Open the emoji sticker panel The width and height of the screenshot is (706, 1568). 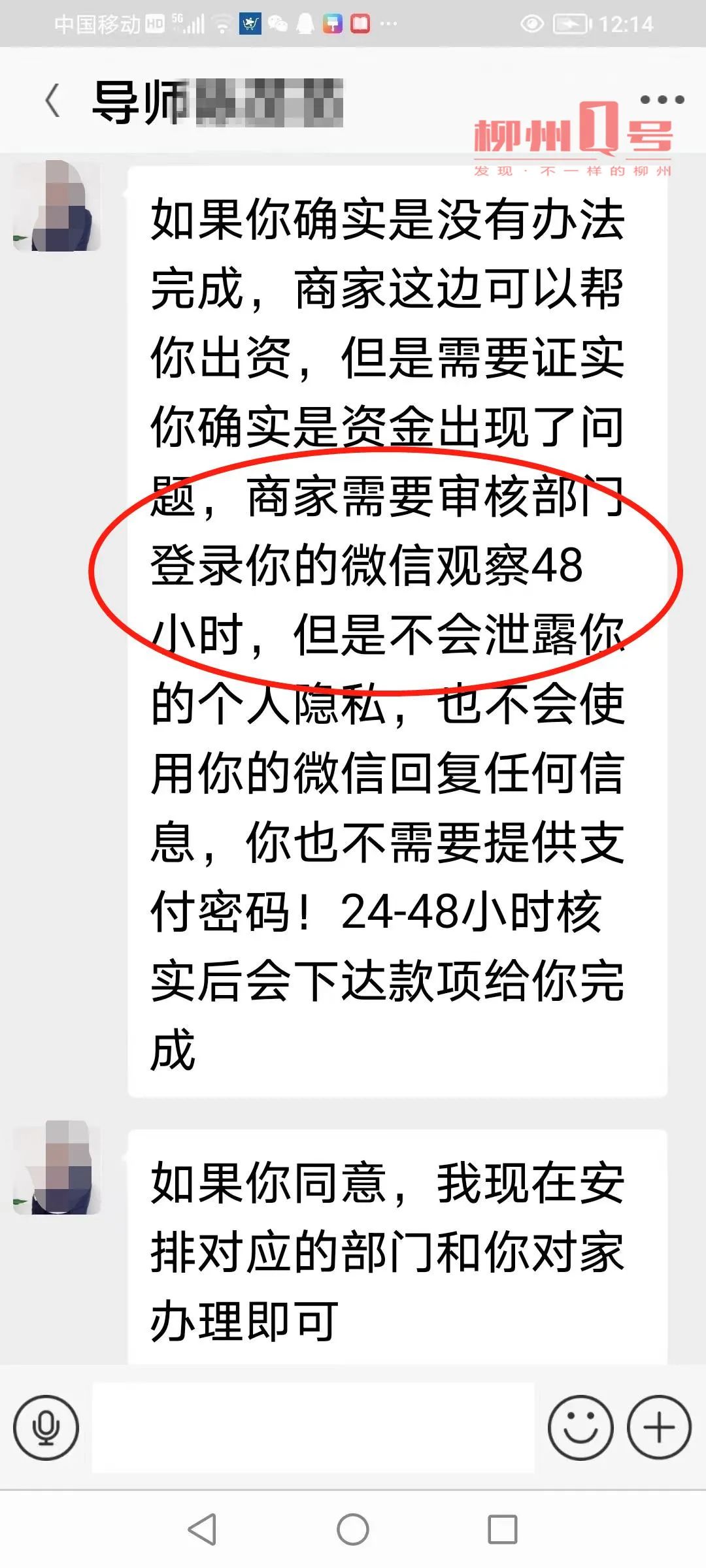click(580, 1428)
